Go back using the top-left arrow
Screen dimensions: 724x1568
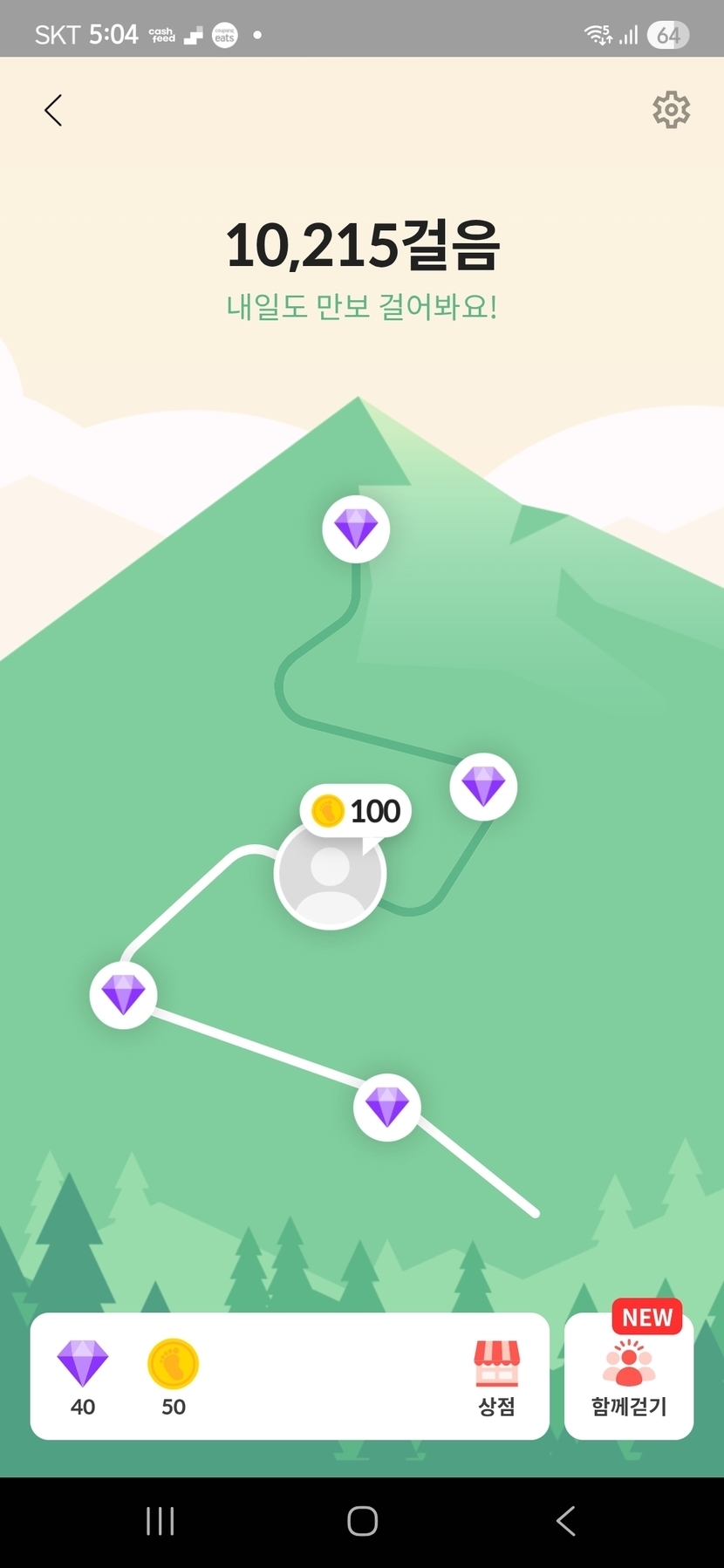coord(53,111)
